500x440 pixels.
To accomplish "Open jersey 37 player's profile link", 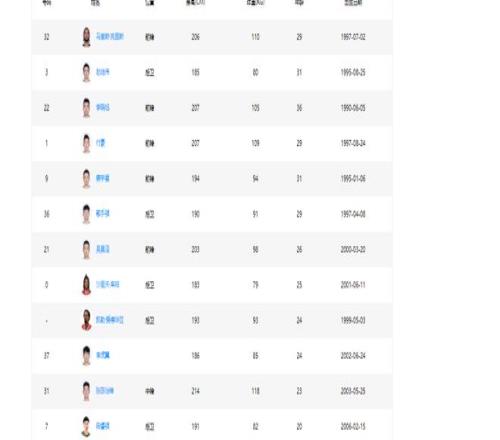I will 103,355.
